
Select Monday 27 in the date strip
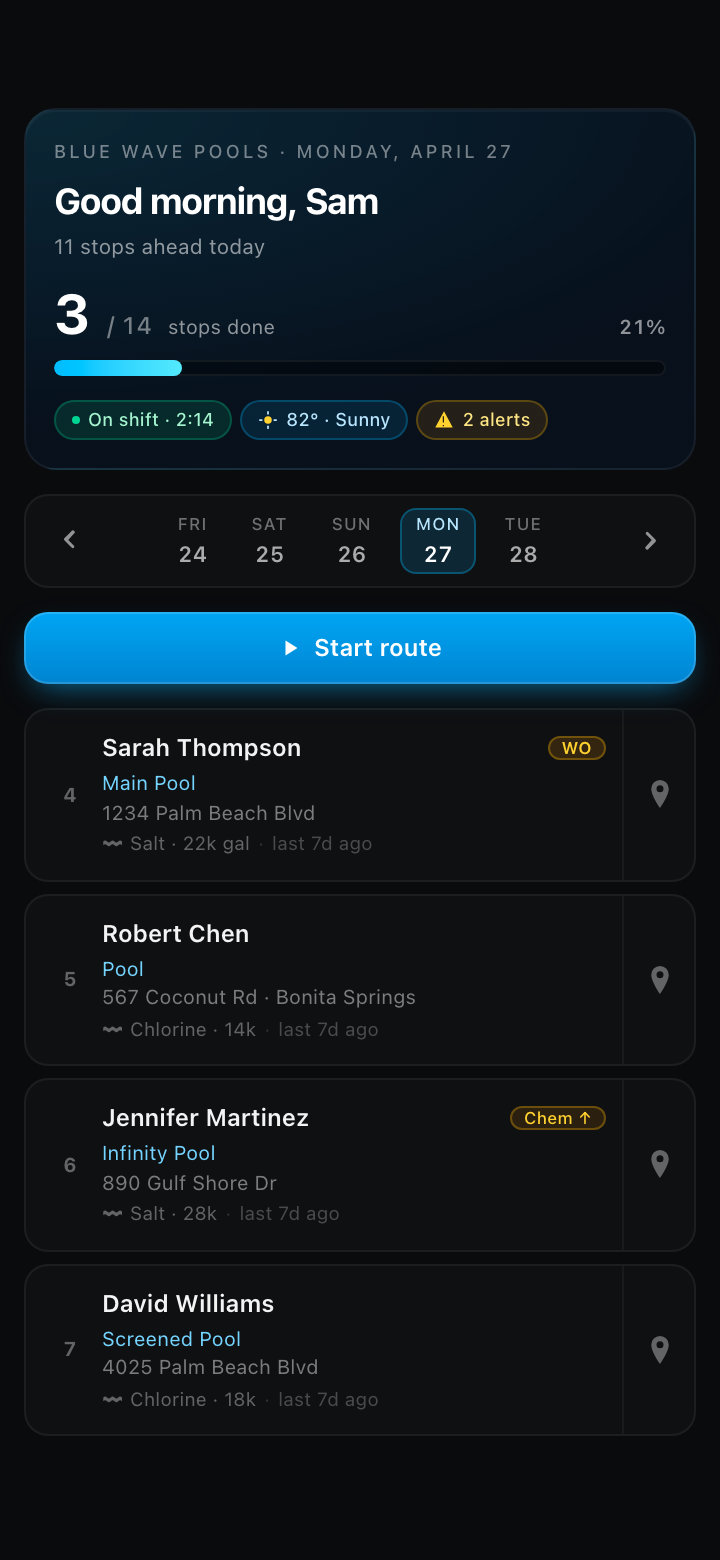tap(438, 540)
